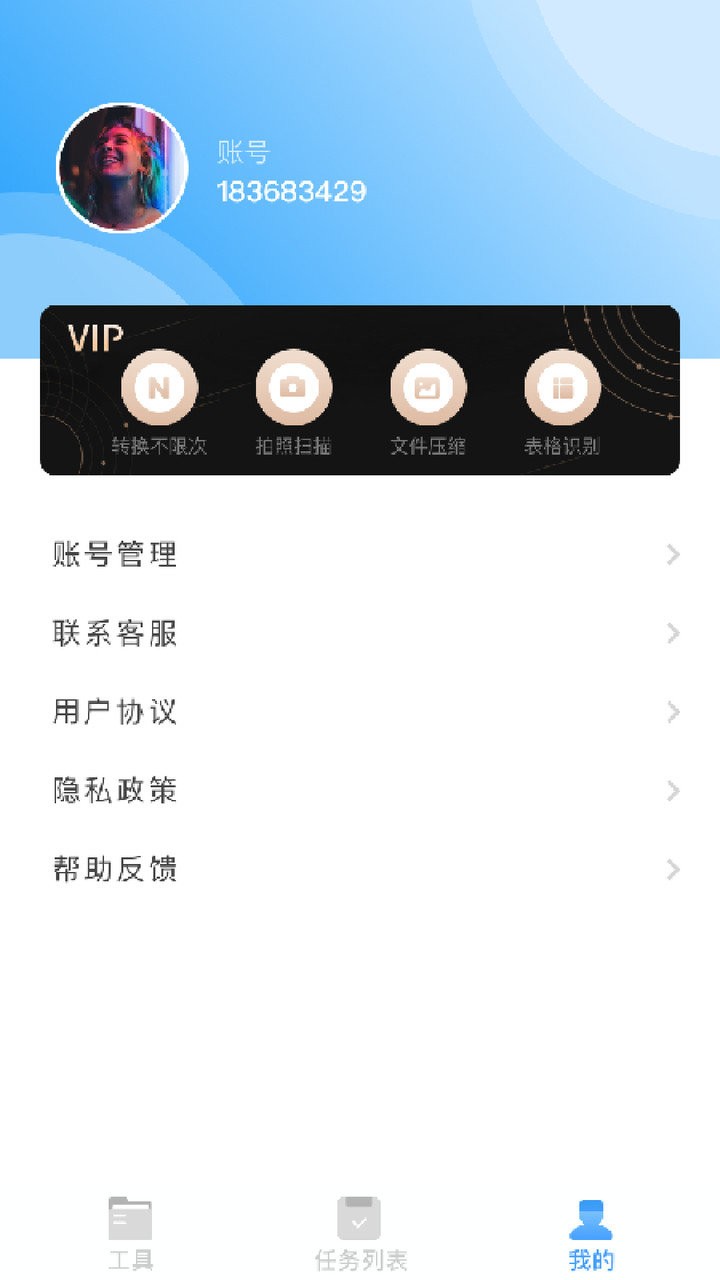Image resolution: width=720 pixels, height=1280 pixels.
Task: Open 帮助反馈 help and feedback
Action: (360, 870)
